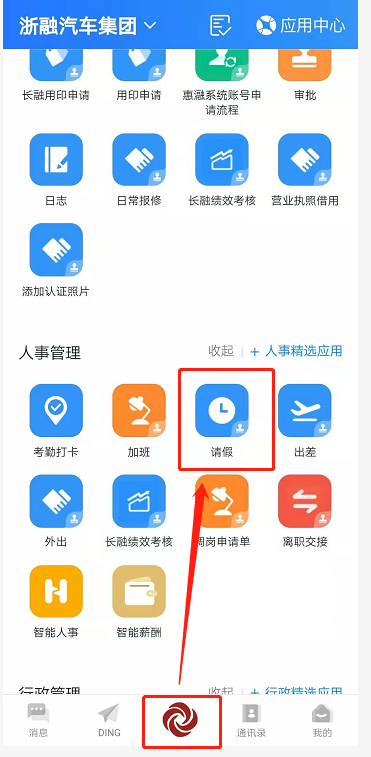Switch to the 通讯录 contacts tab
Image resolution: width=371 pixels, height=757 pixels.
[x=251, y=720]
